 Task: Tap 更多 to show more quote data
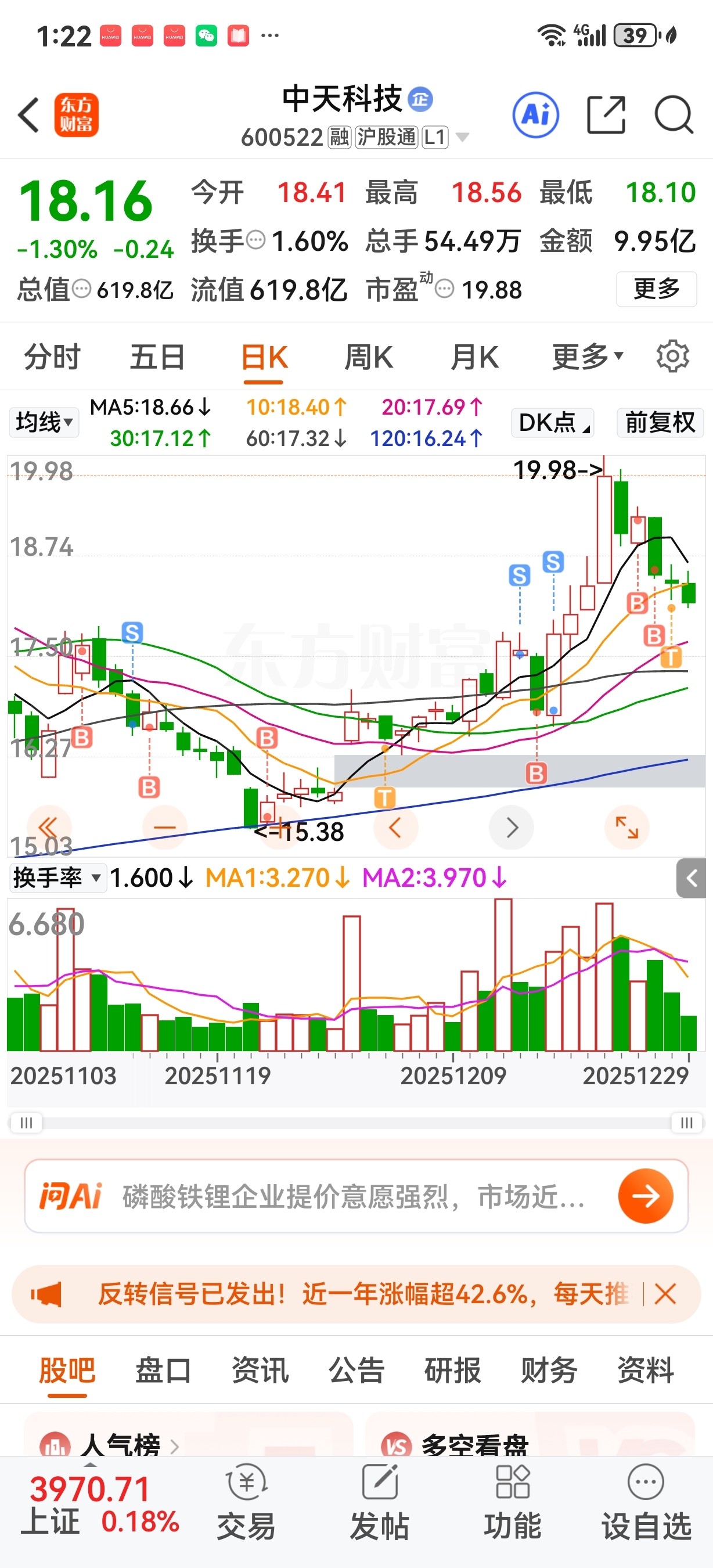tap(656, 289)
